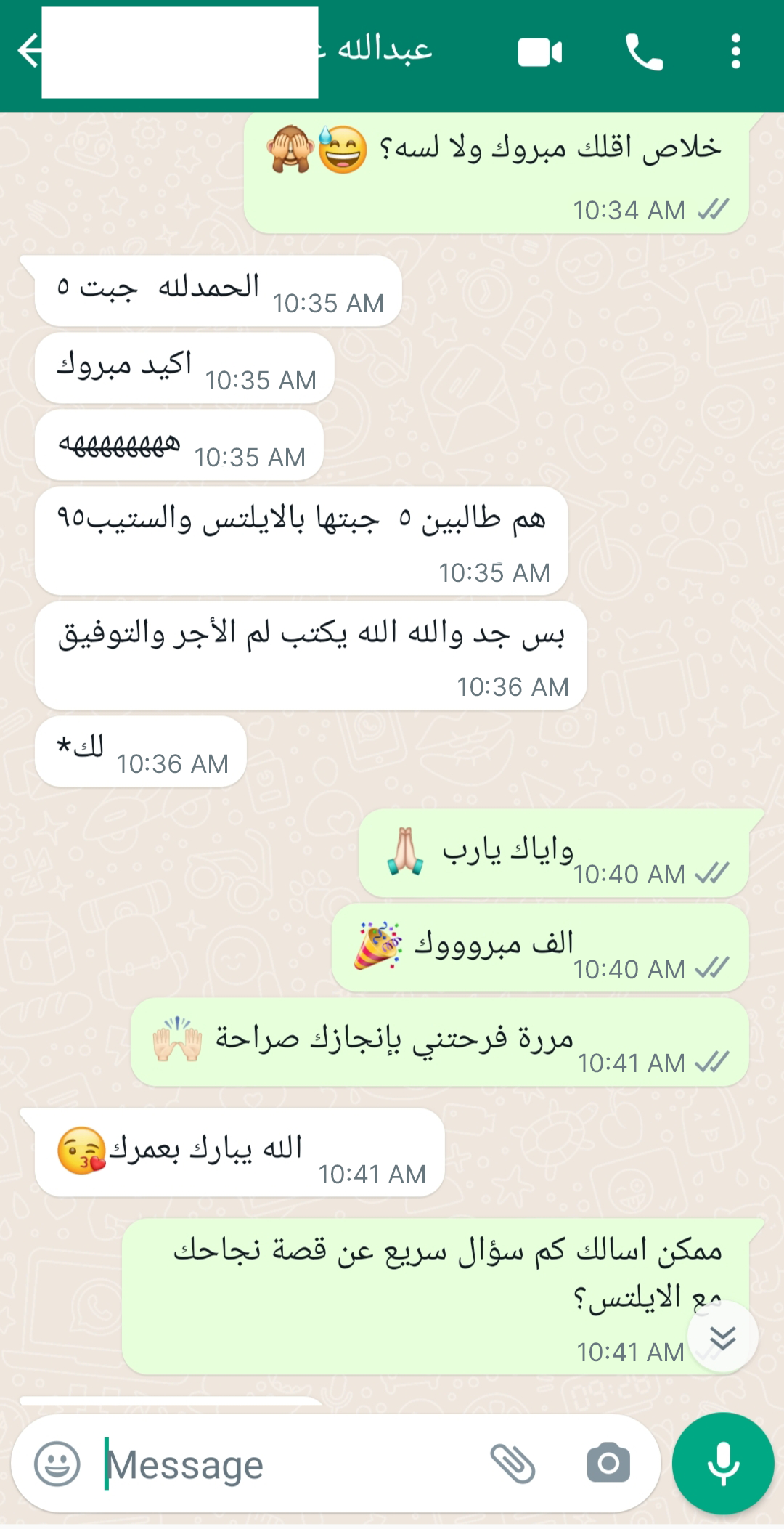Start a voice call
784x1529 pixels.
(x=644, y=52)
